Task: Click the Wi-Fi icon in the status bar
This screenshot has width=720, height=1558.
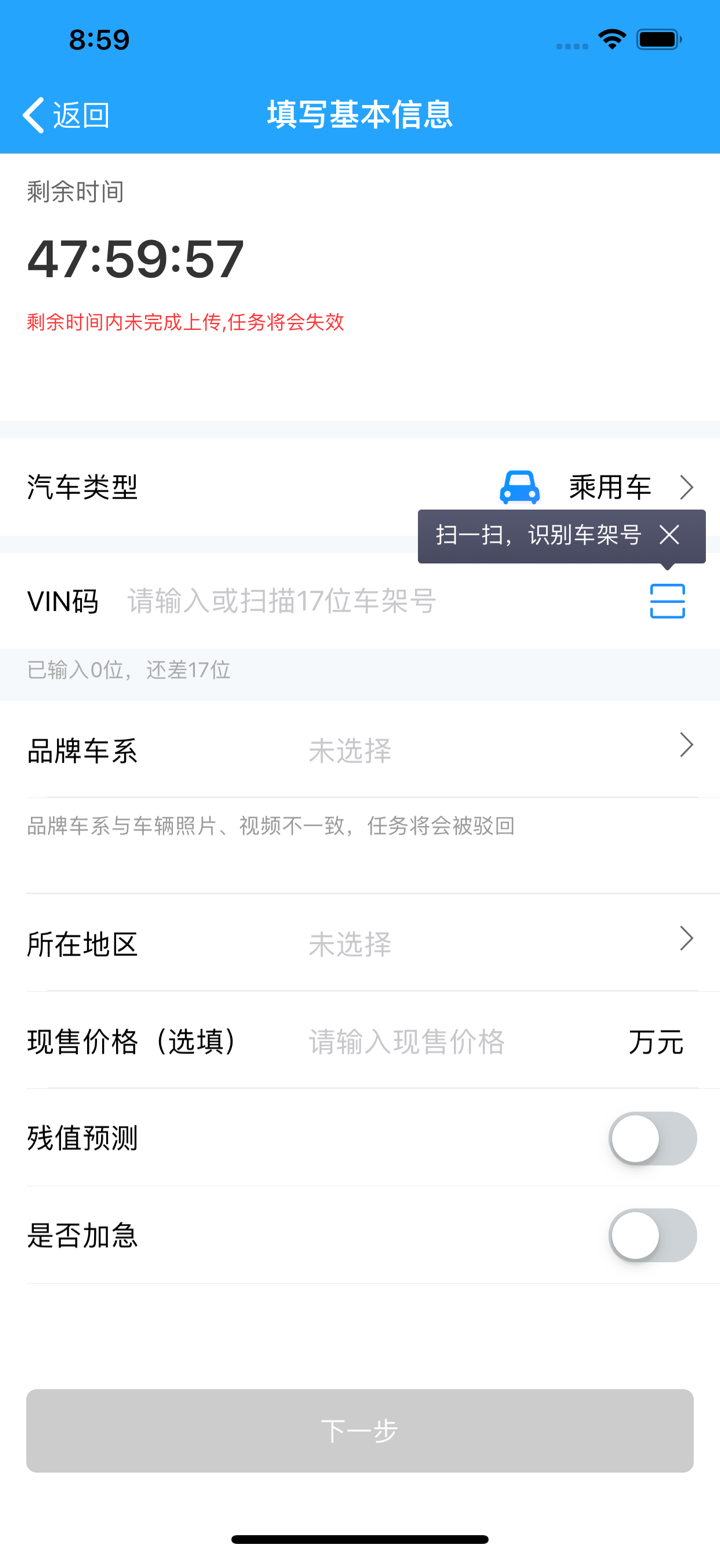Action: click(x=611, y=38)
